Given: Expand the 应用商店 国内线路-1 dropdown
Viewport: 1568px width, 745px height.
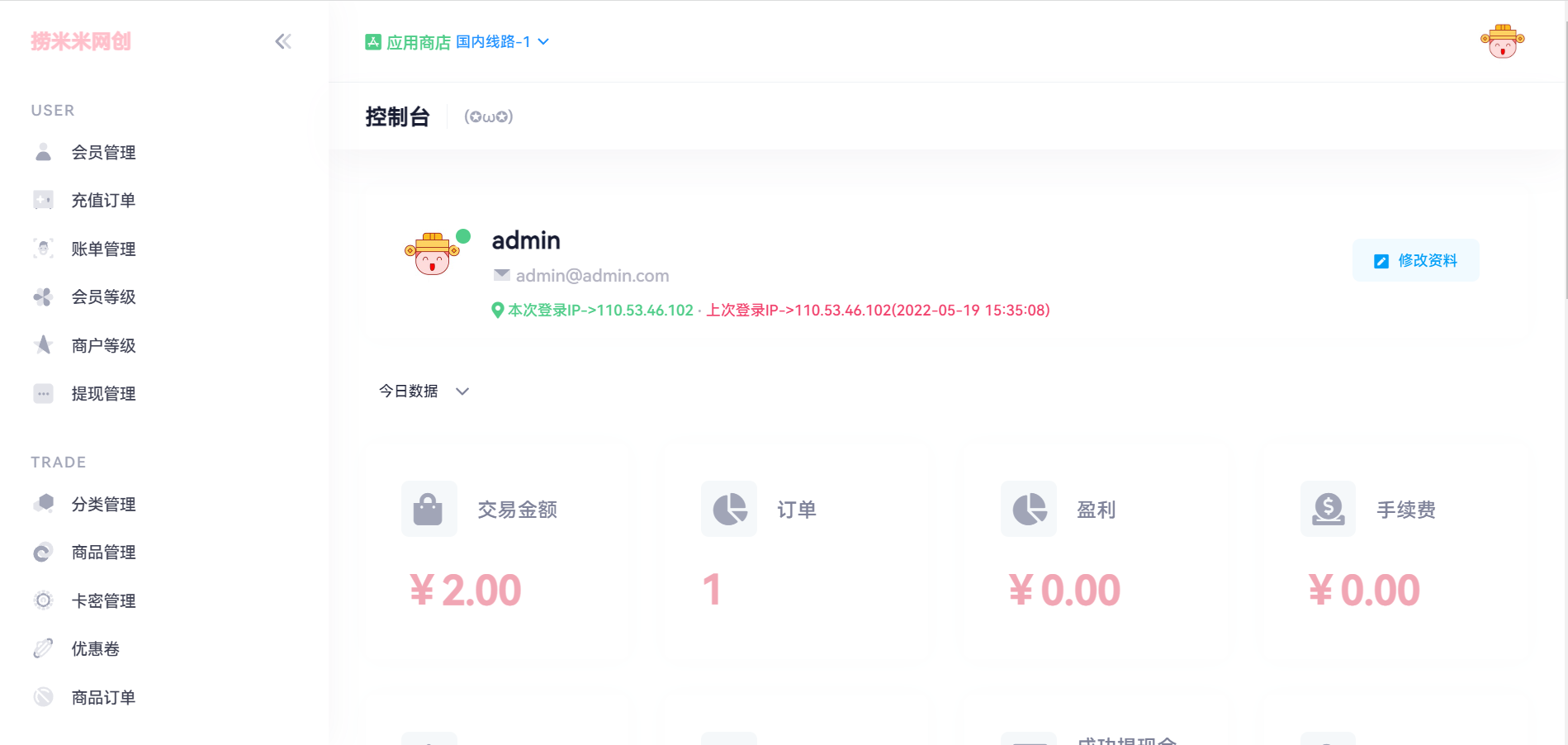Looking at the screenshot, I should click(457, 42).
